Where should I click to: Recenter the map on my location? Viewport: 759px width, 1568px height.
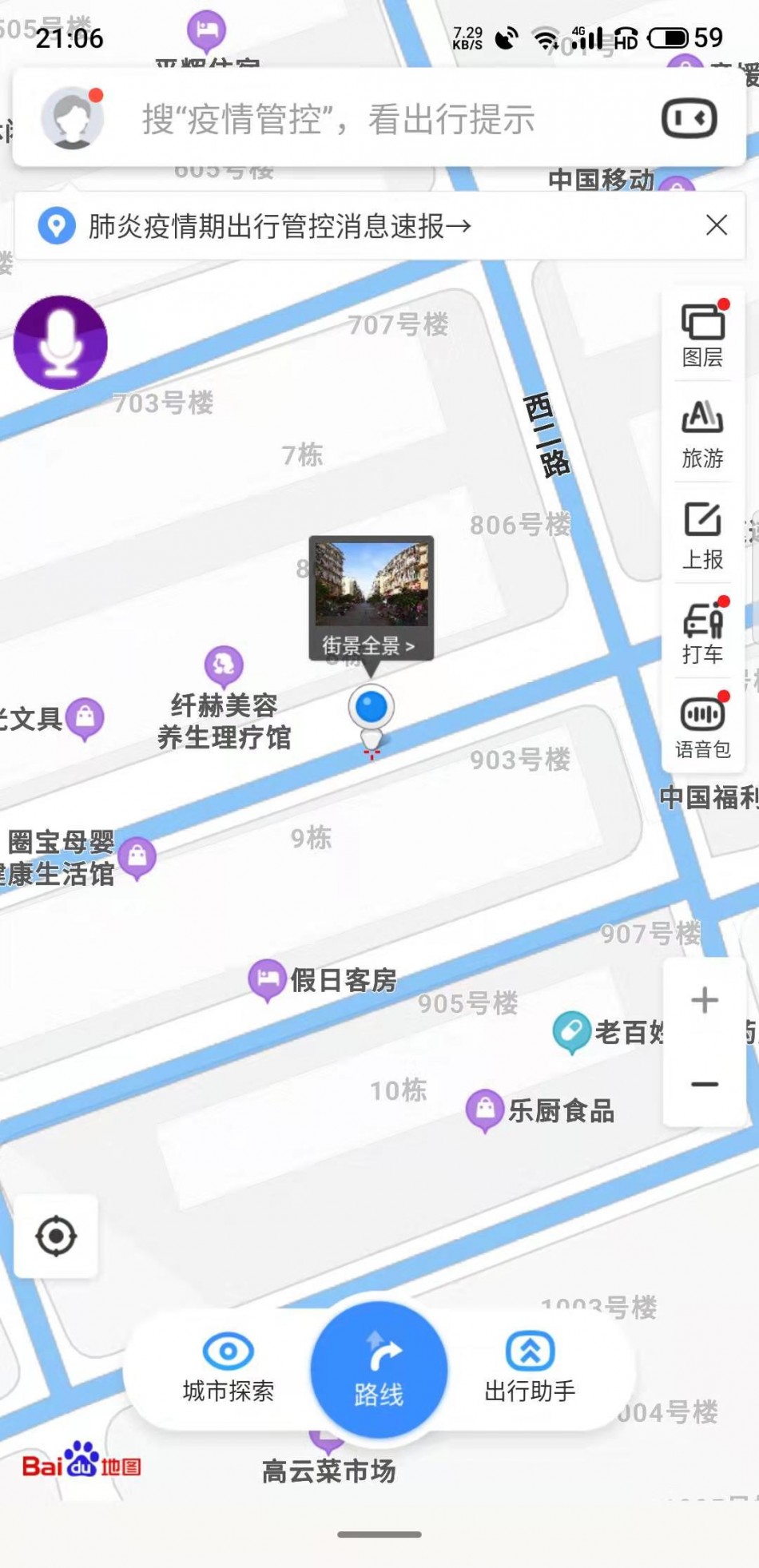57,1237
